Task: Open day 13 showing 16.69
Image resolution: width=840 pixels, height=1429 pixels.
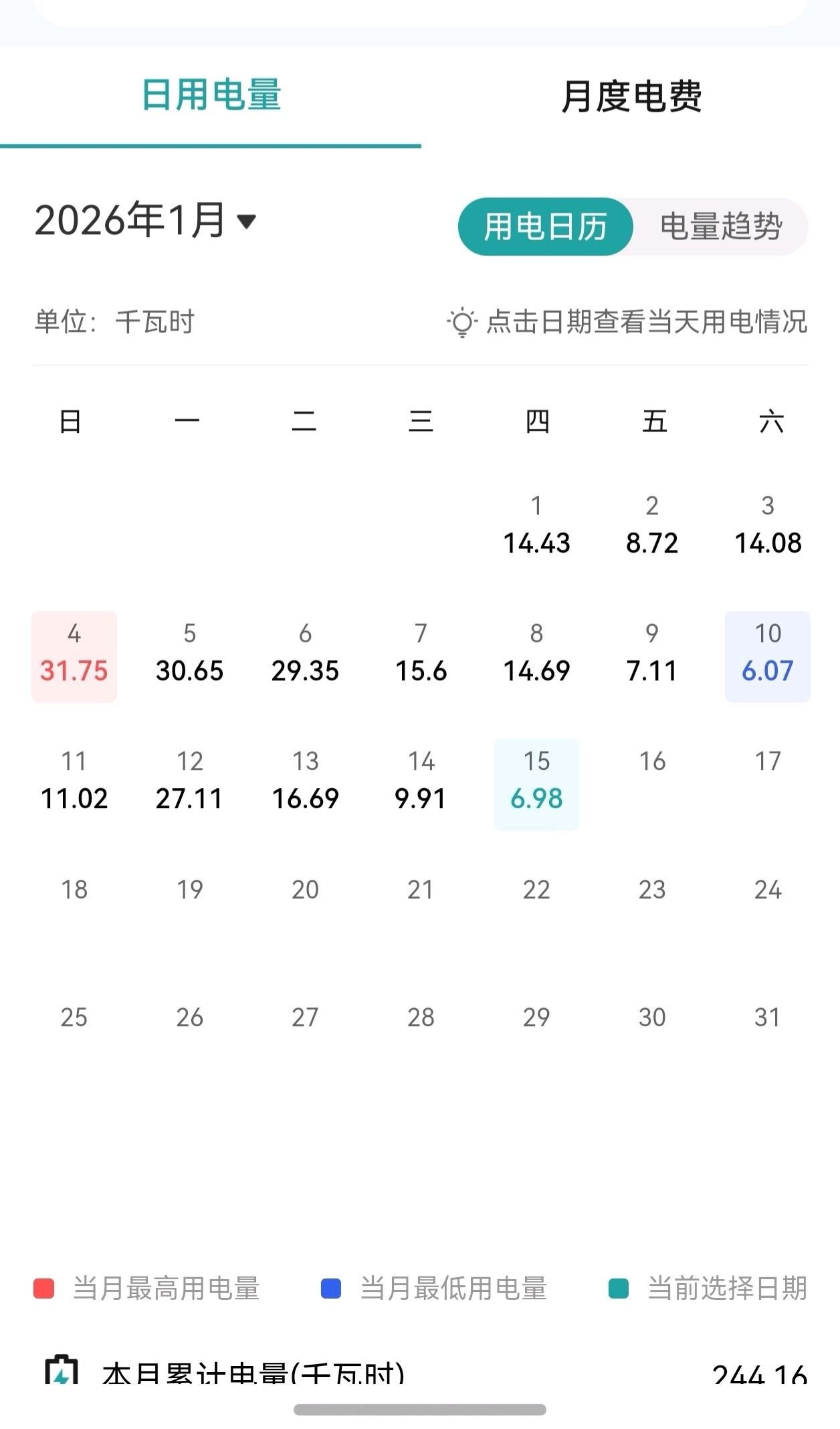Action: coord(305,783)
